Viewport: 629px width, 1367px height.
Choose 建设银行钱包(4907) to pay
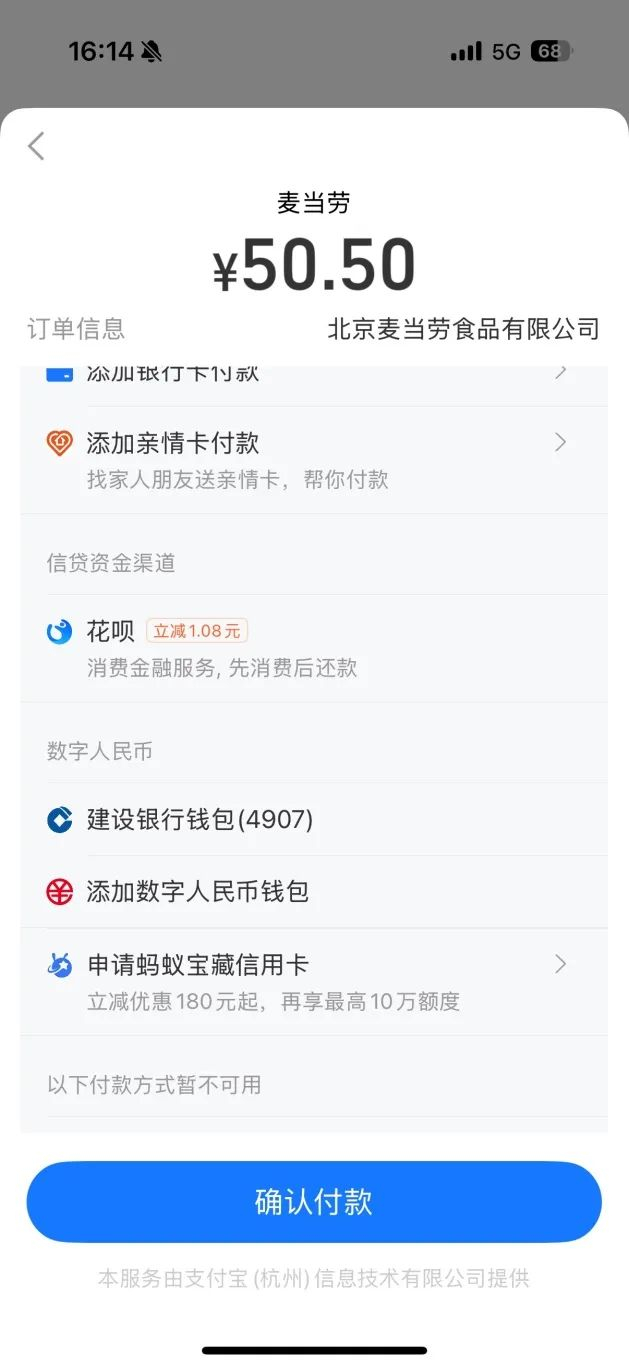[313, 820]
